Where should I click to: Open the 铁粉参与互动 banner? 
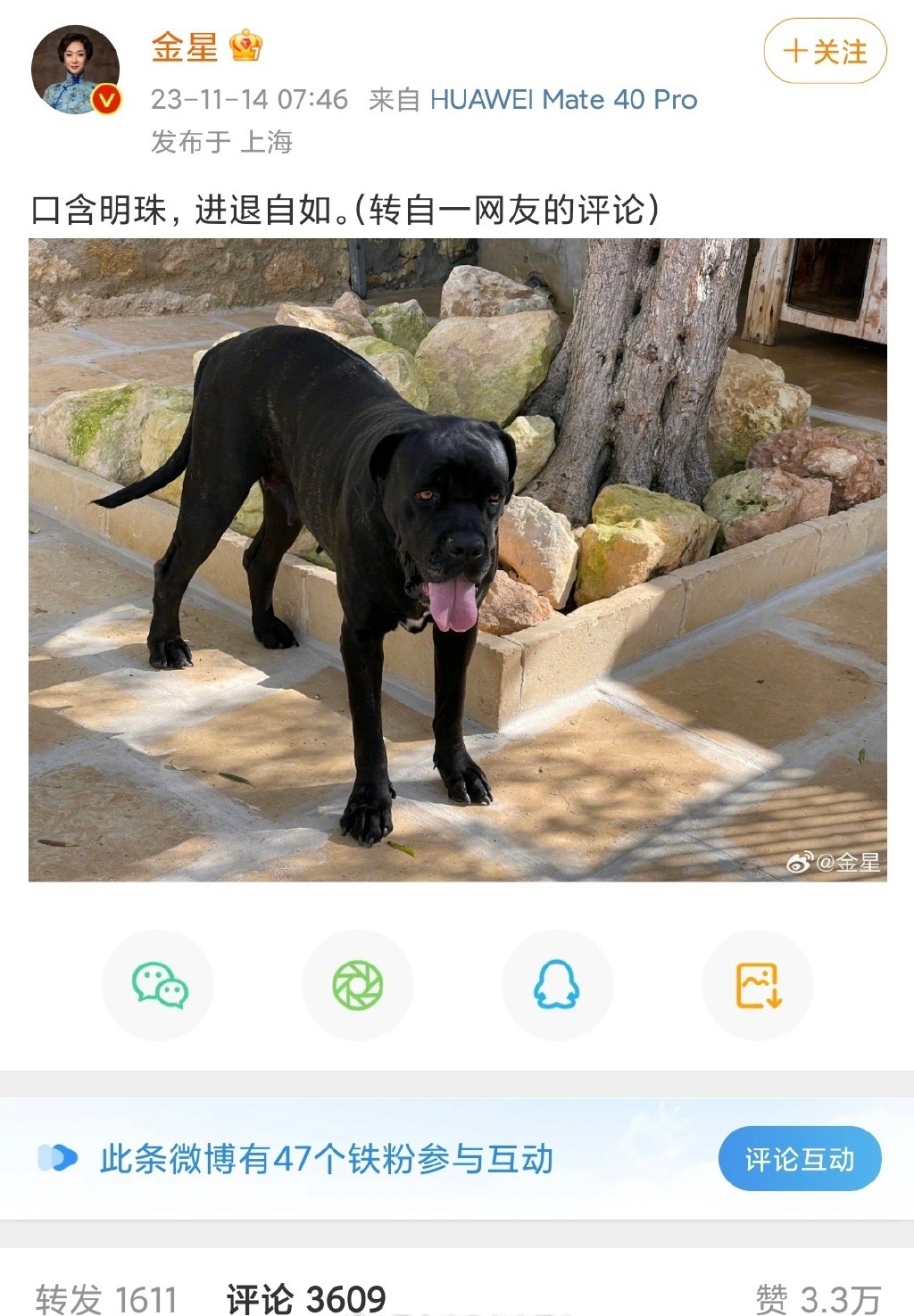pos(326,1159)
